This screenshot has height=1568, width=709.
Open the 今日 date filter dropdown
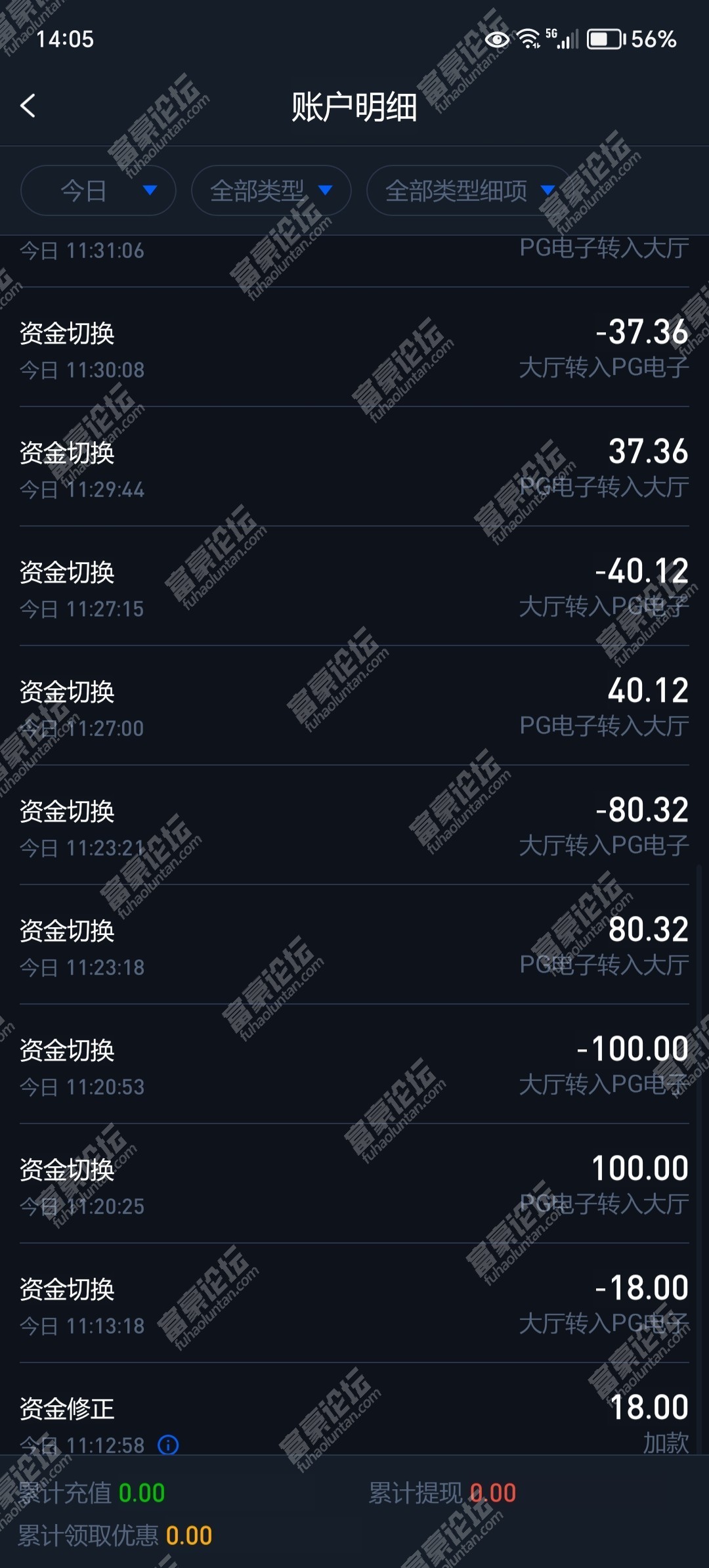(98, 190)
